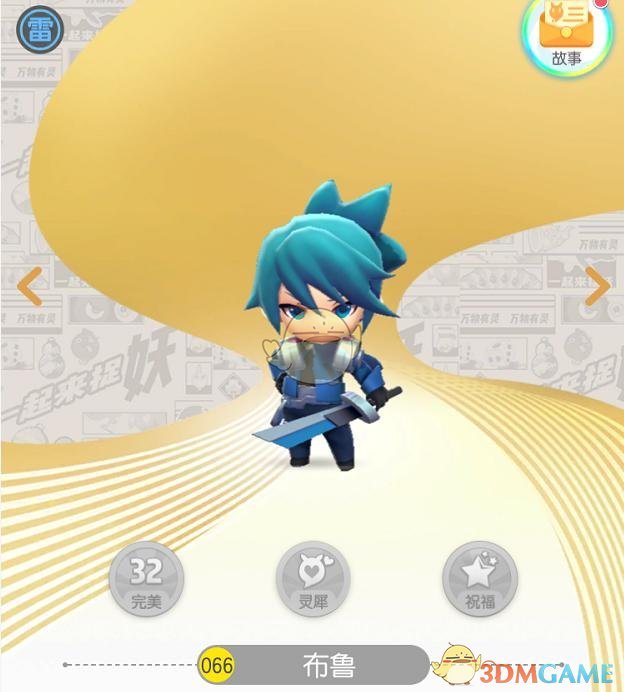
Task: Open the 祝福 blessing button
Action: coord(481,580)
